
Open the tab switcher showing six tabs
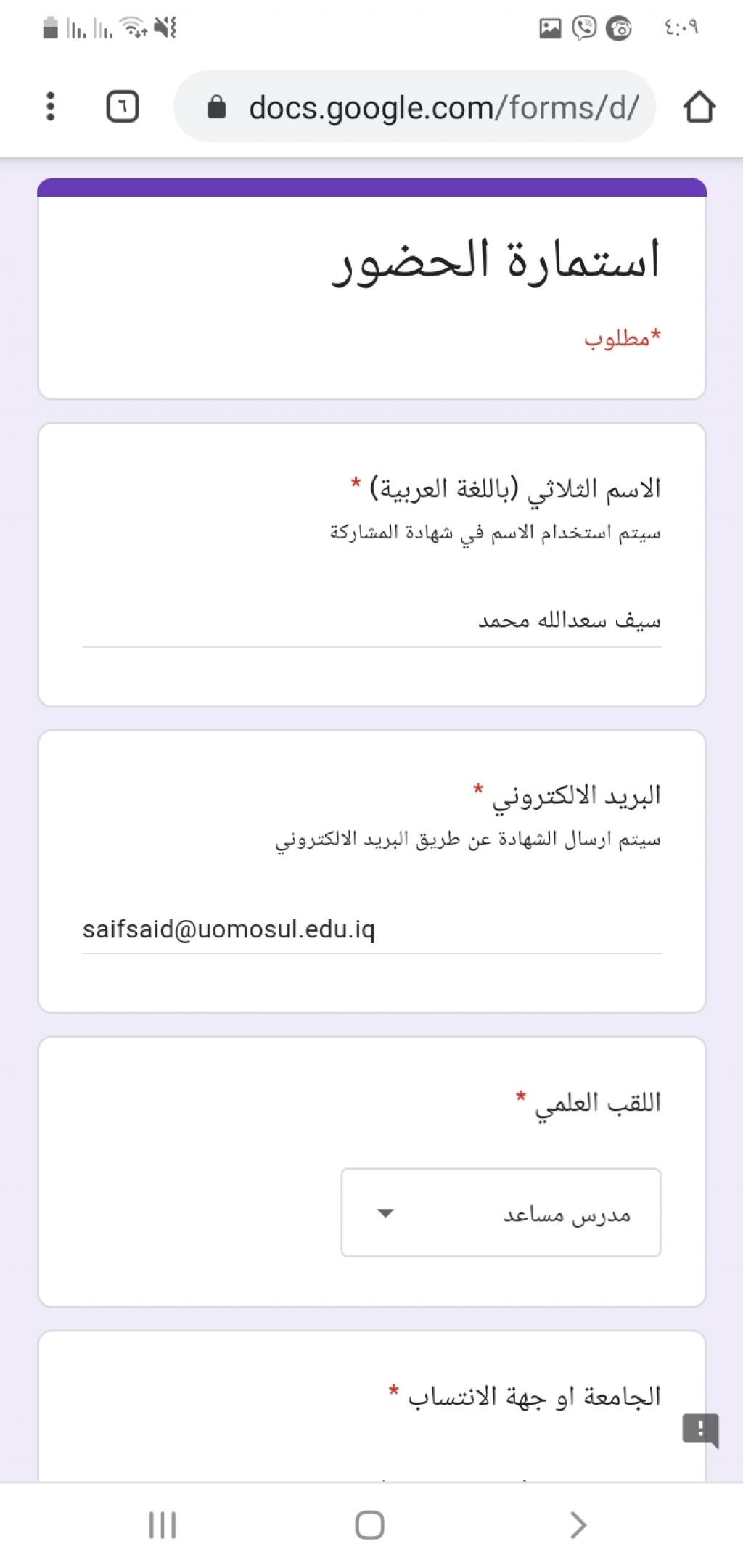(x=123, y=107)
